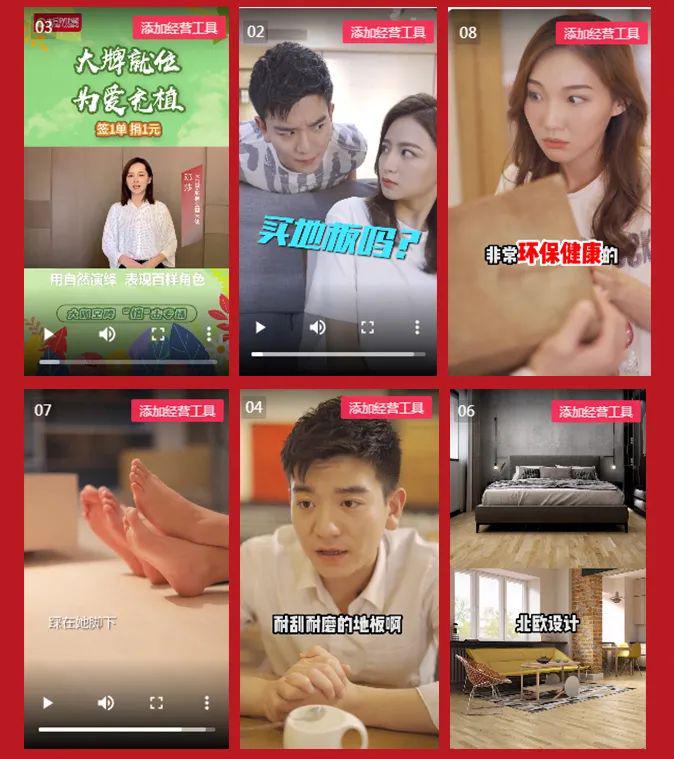Enter fullscreen on video 07
Image resolution: width=674 pixels, height=759 pixels.
(x=156, y=703)
